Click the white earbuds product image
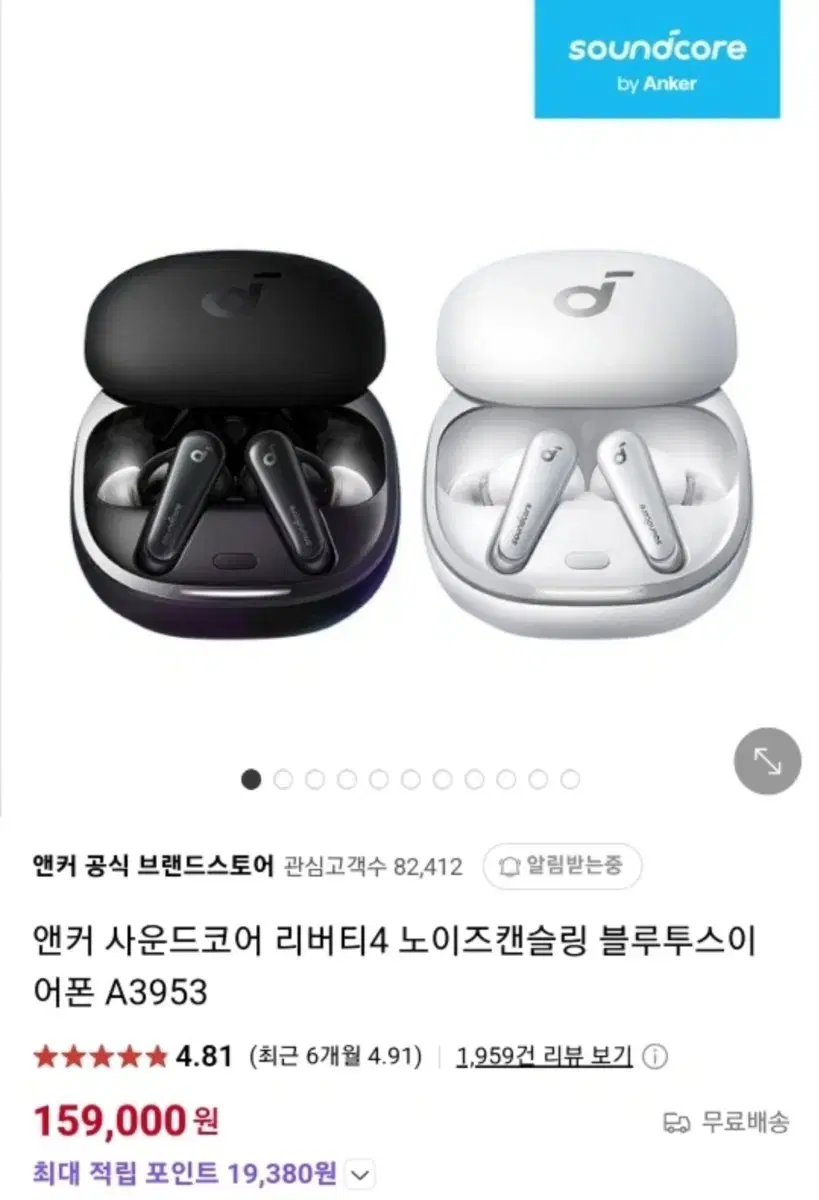 580,450
